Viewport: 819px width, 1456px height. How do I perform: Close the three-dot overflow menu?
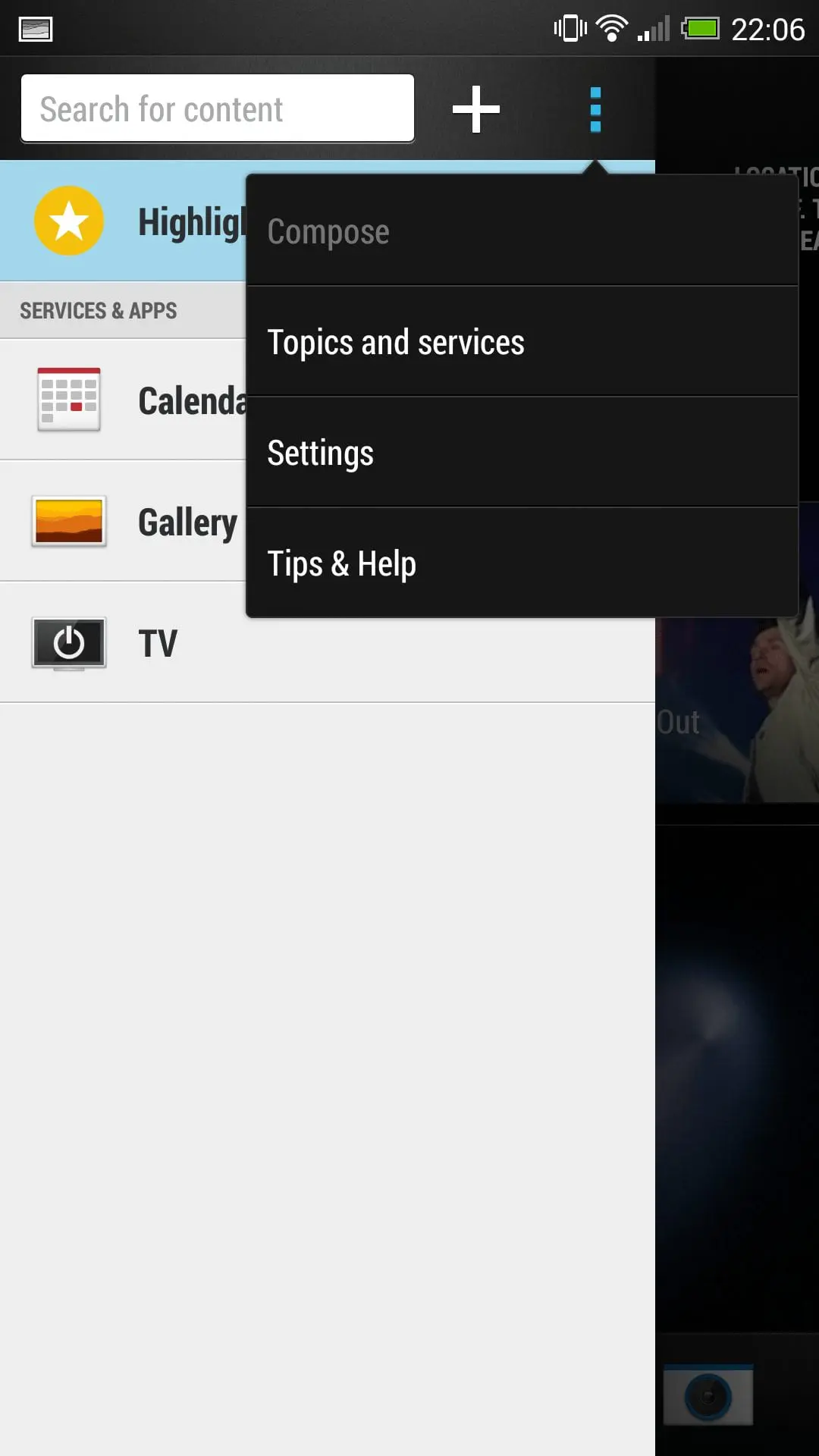point(595,109)
